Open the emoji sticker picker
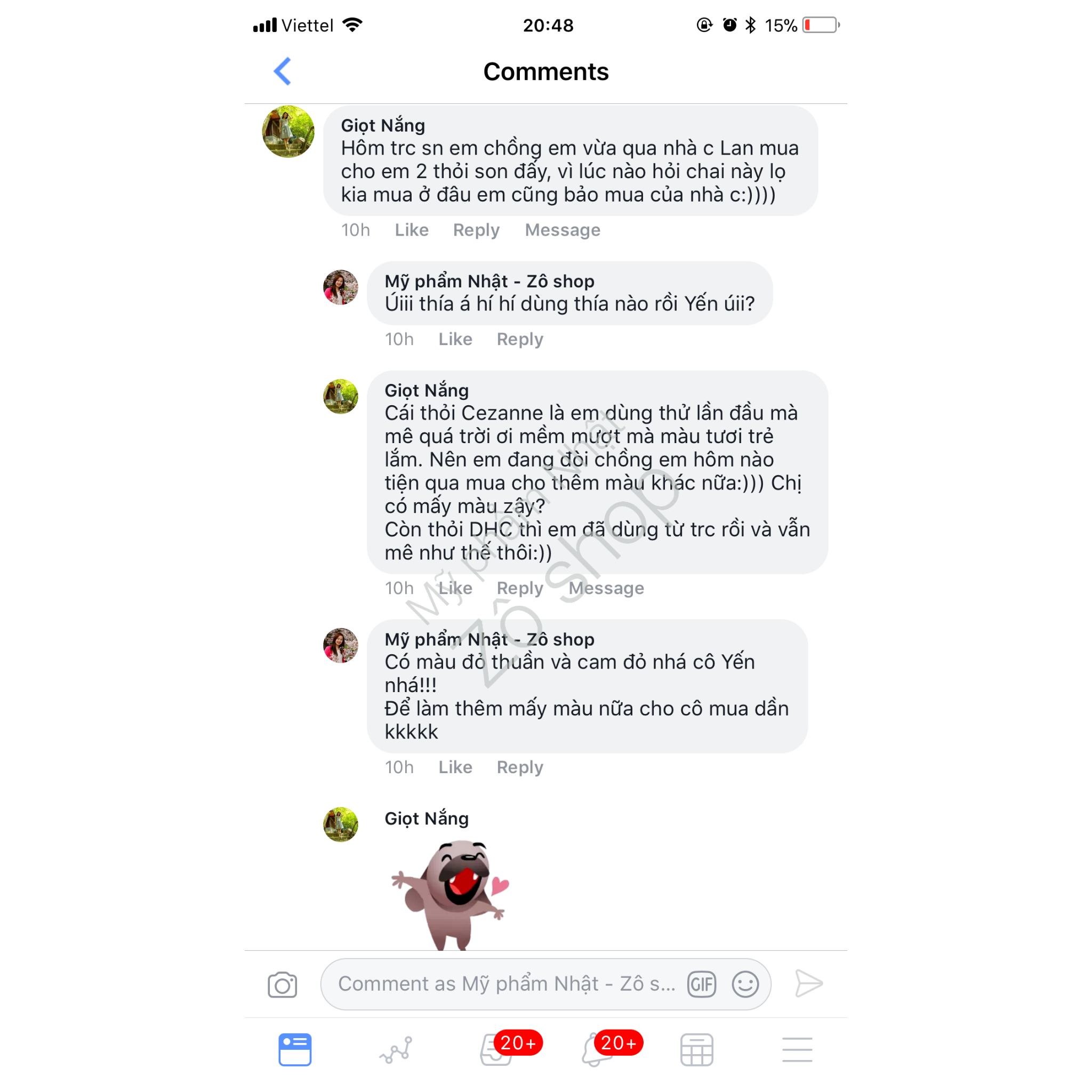Screen dimensions: 1092x1092 point(745,984)
